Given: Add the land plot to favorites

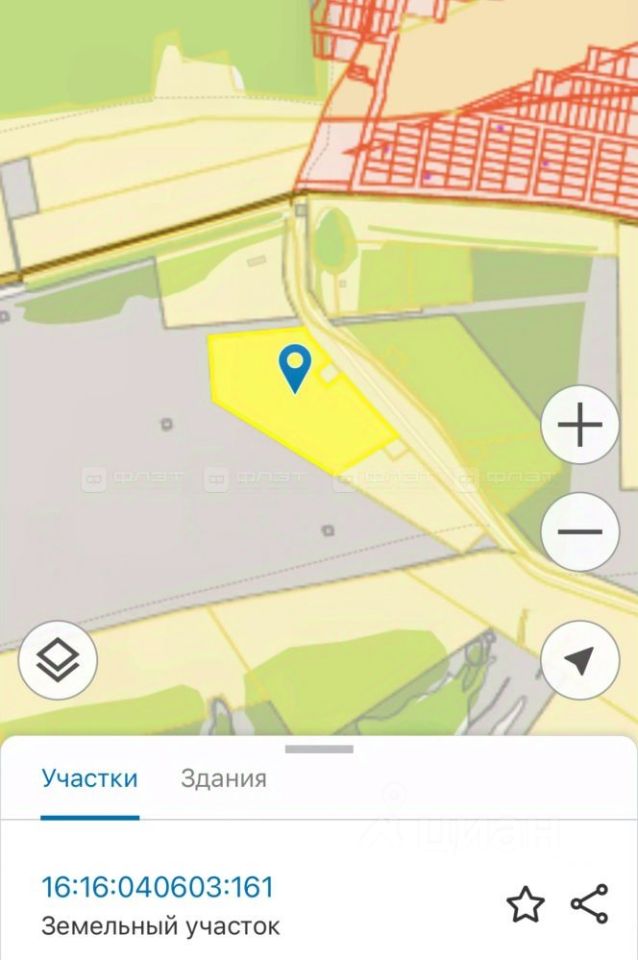Looking at the screenshot, I should [x=525, y=905].
